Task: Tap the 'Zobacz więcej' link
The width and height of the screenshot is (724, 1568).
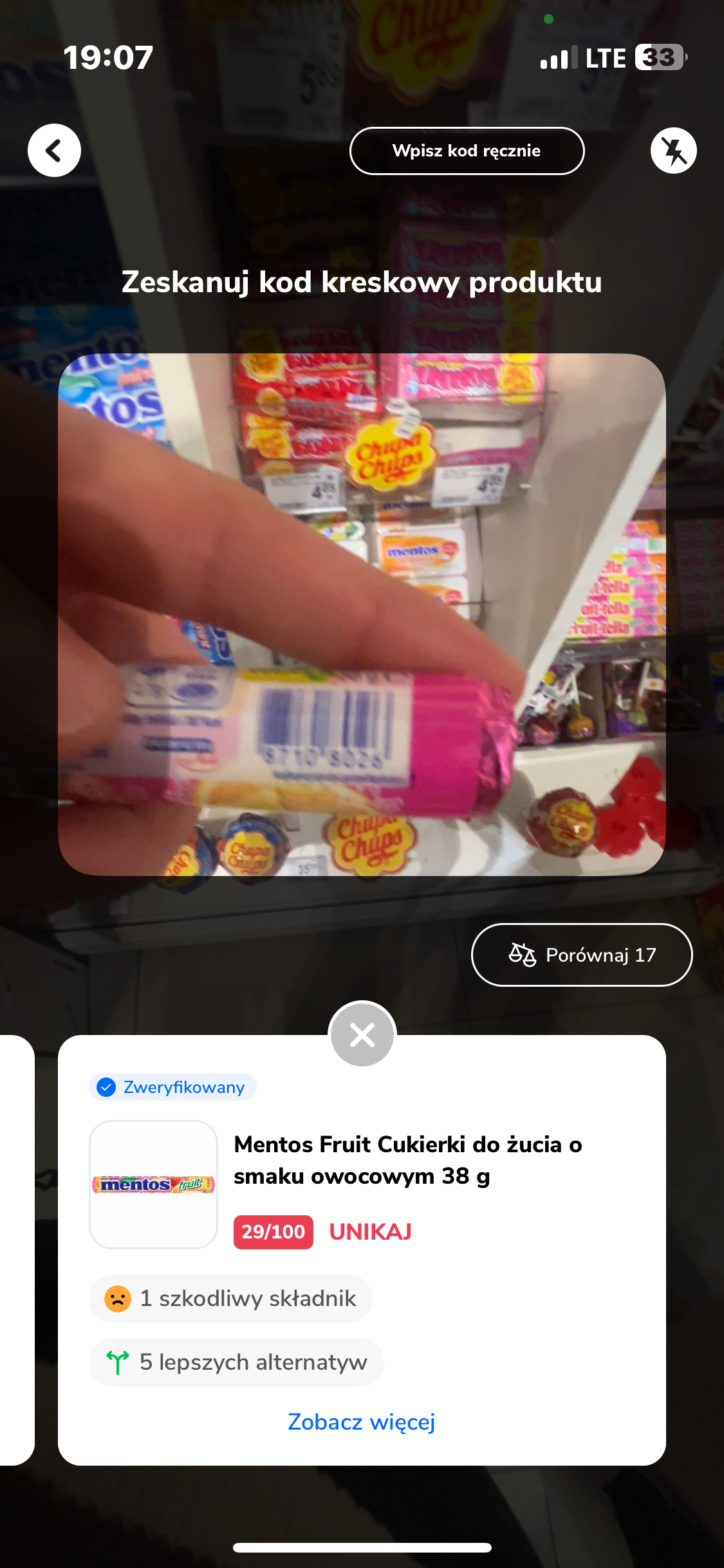Action: point(362,1421)
